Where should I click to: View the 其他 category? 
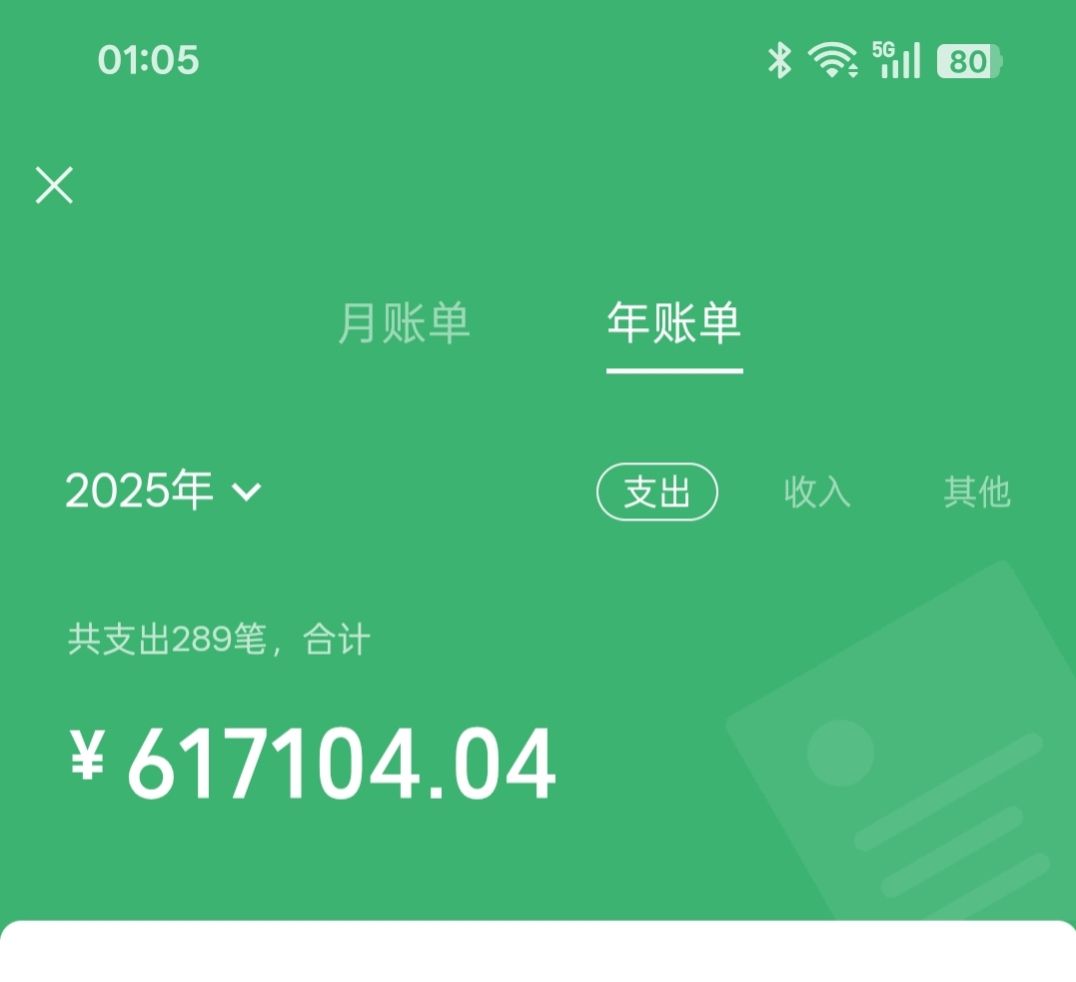976,492
